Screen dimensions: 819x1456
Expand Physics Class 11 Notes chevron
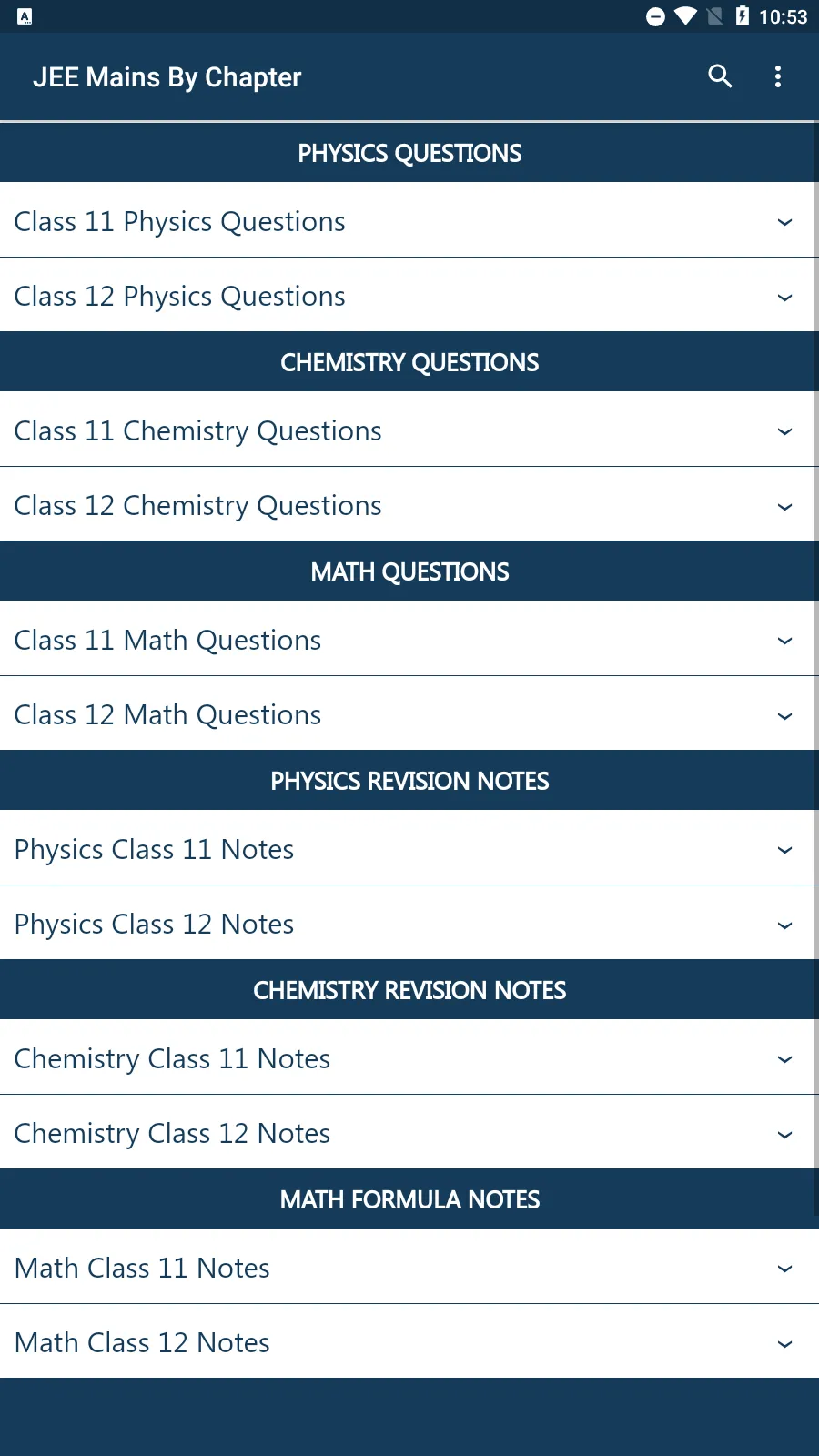coord(784,849)
